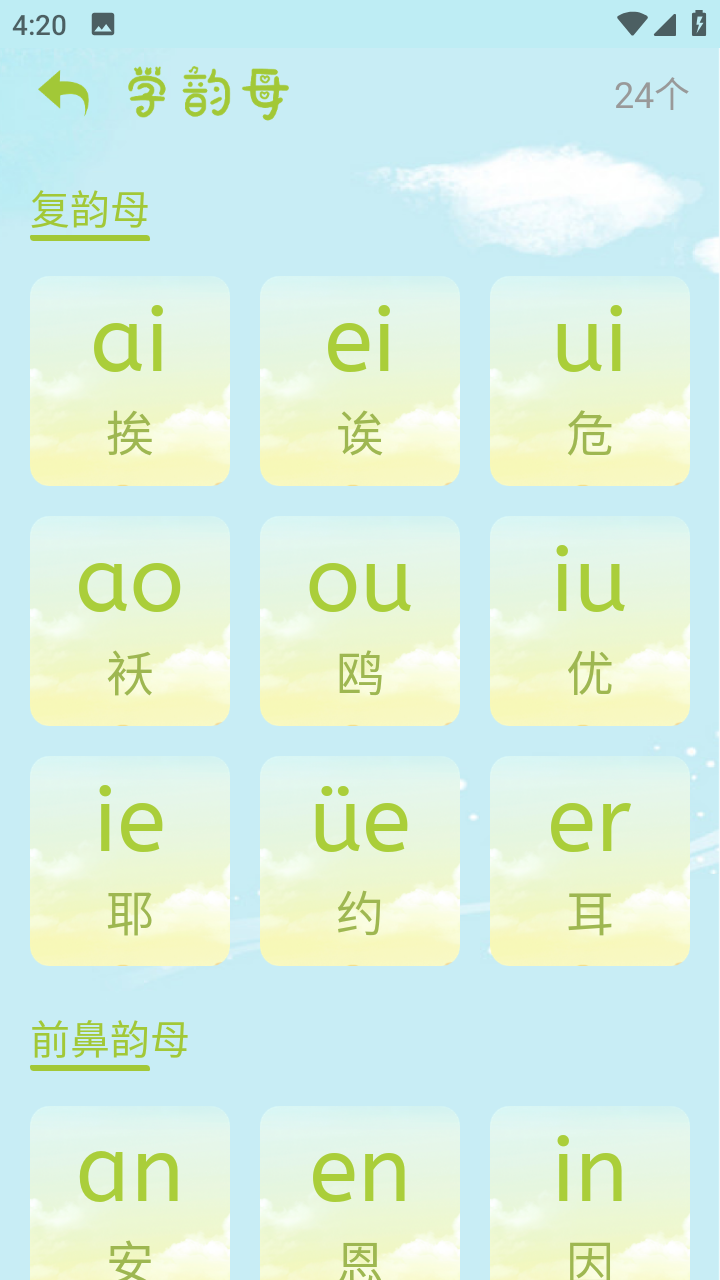This screenshot has height=1280, width=720.
Task: Open the 'er' 耳 card
Action: (x=590, y=861)
